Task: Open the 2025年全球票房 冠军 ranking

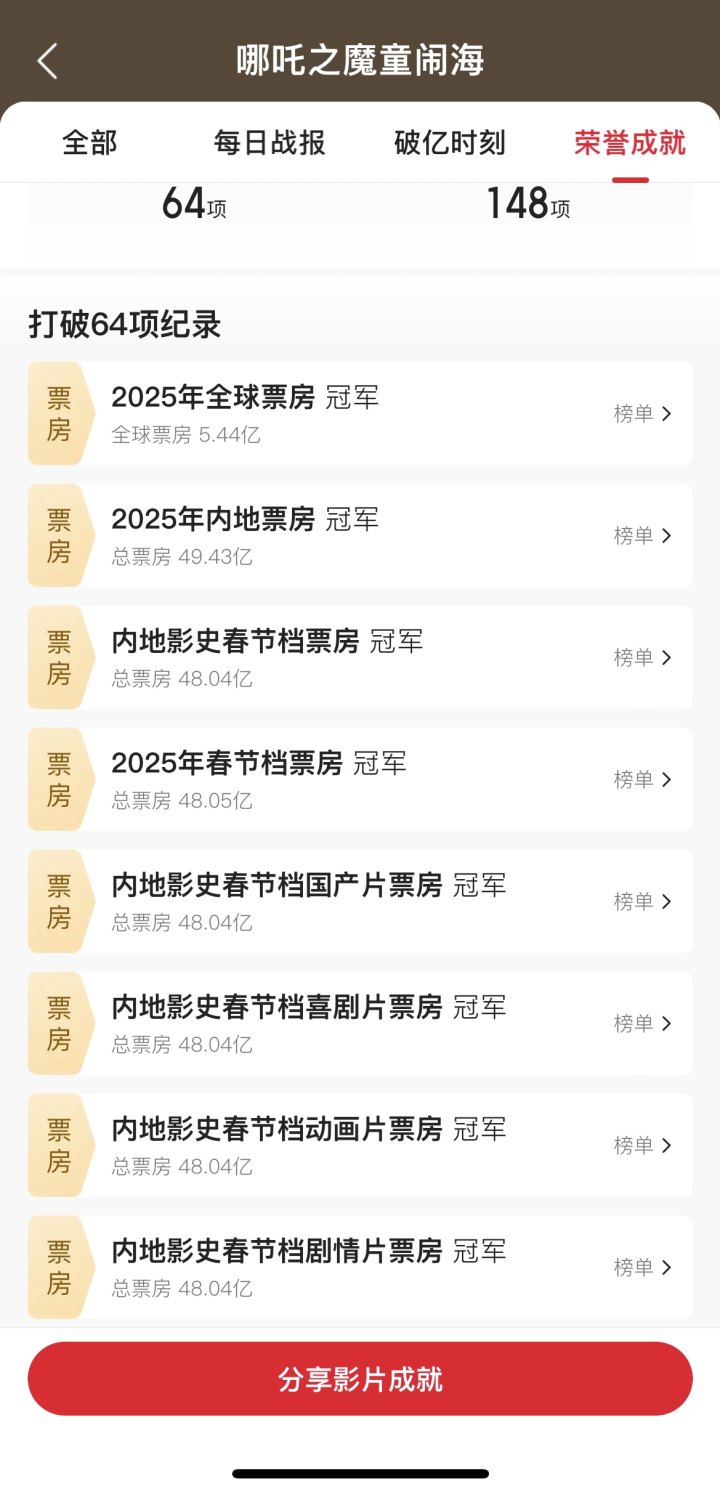Action: click(641, 414)
